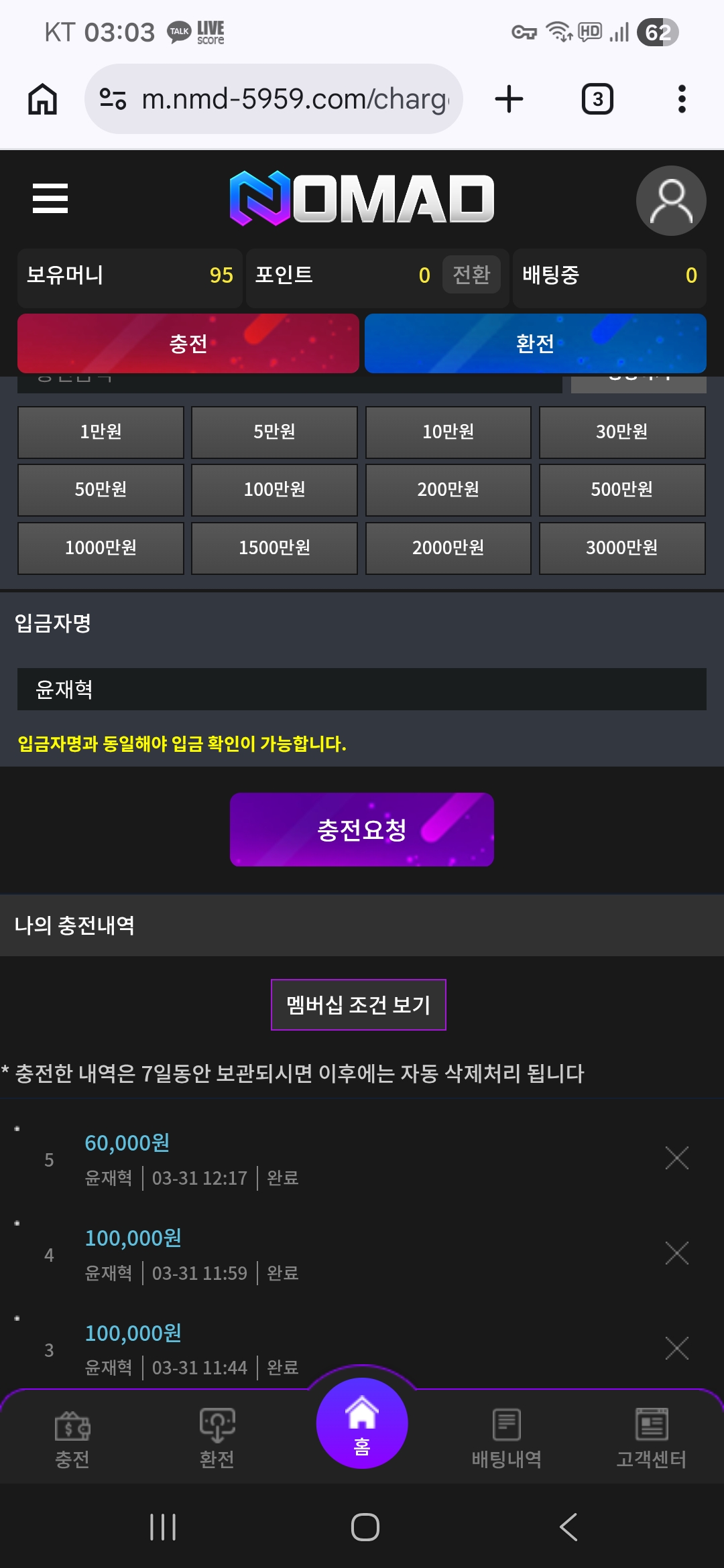Choose the 100만원 amount
The width and height of the screenshot is (724, 1568).
click(x=274, y=490)
